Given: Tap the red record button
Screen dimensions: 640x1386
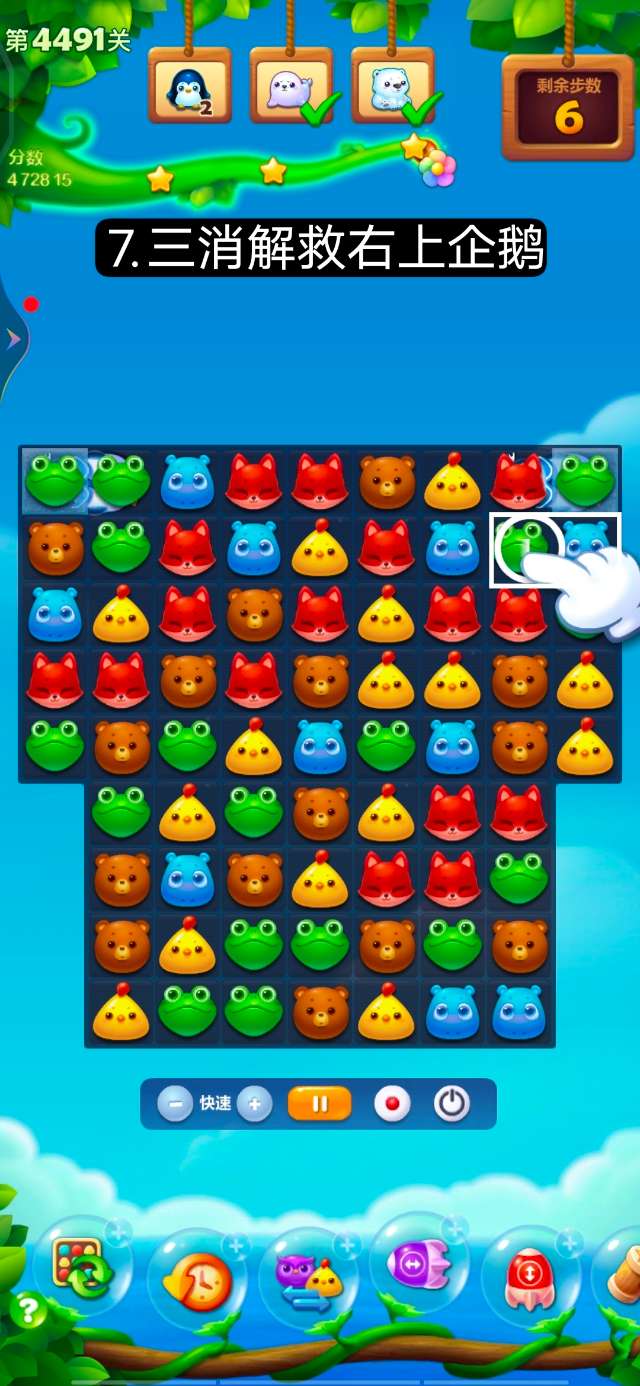Looking at the screenshot, I should point(392,1104).
